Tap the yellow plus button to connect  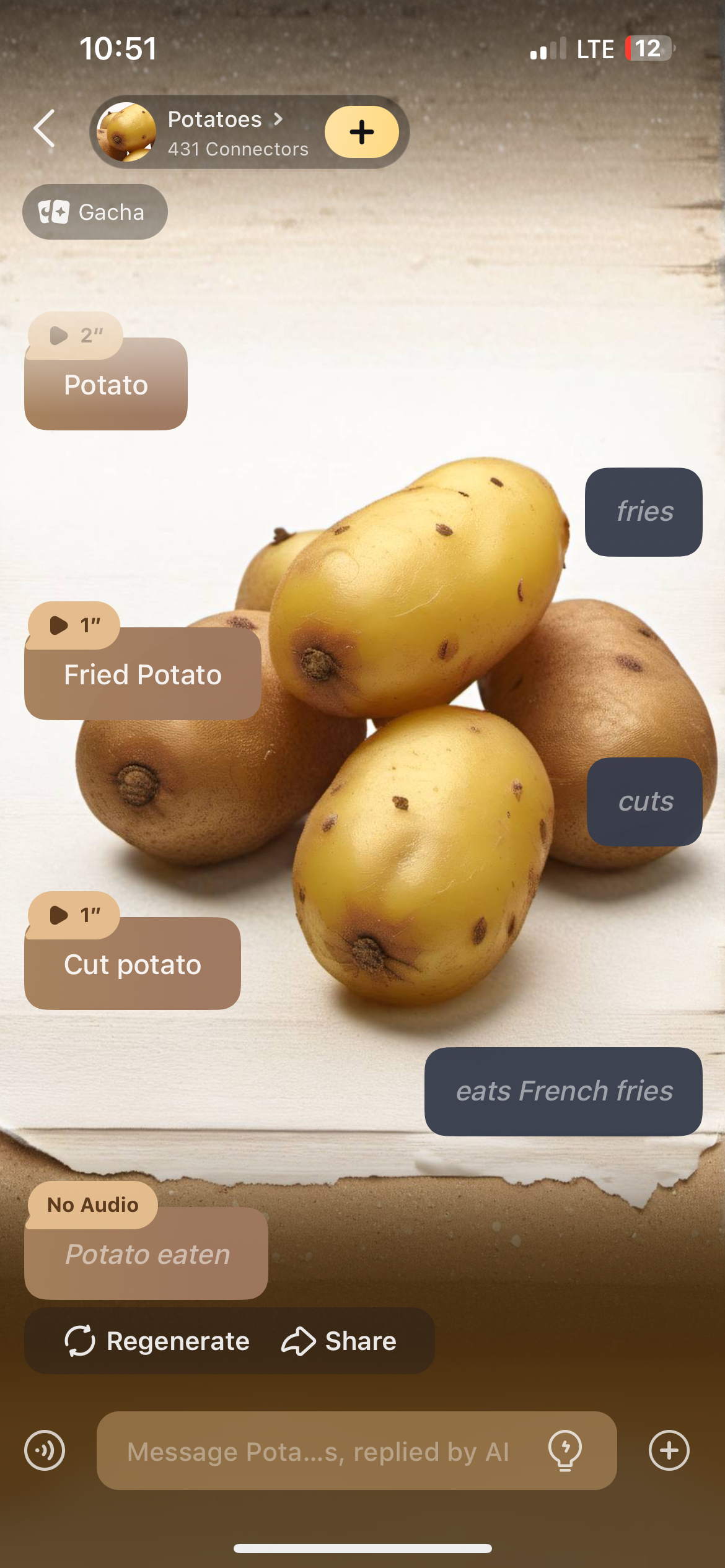click(361, 132)
